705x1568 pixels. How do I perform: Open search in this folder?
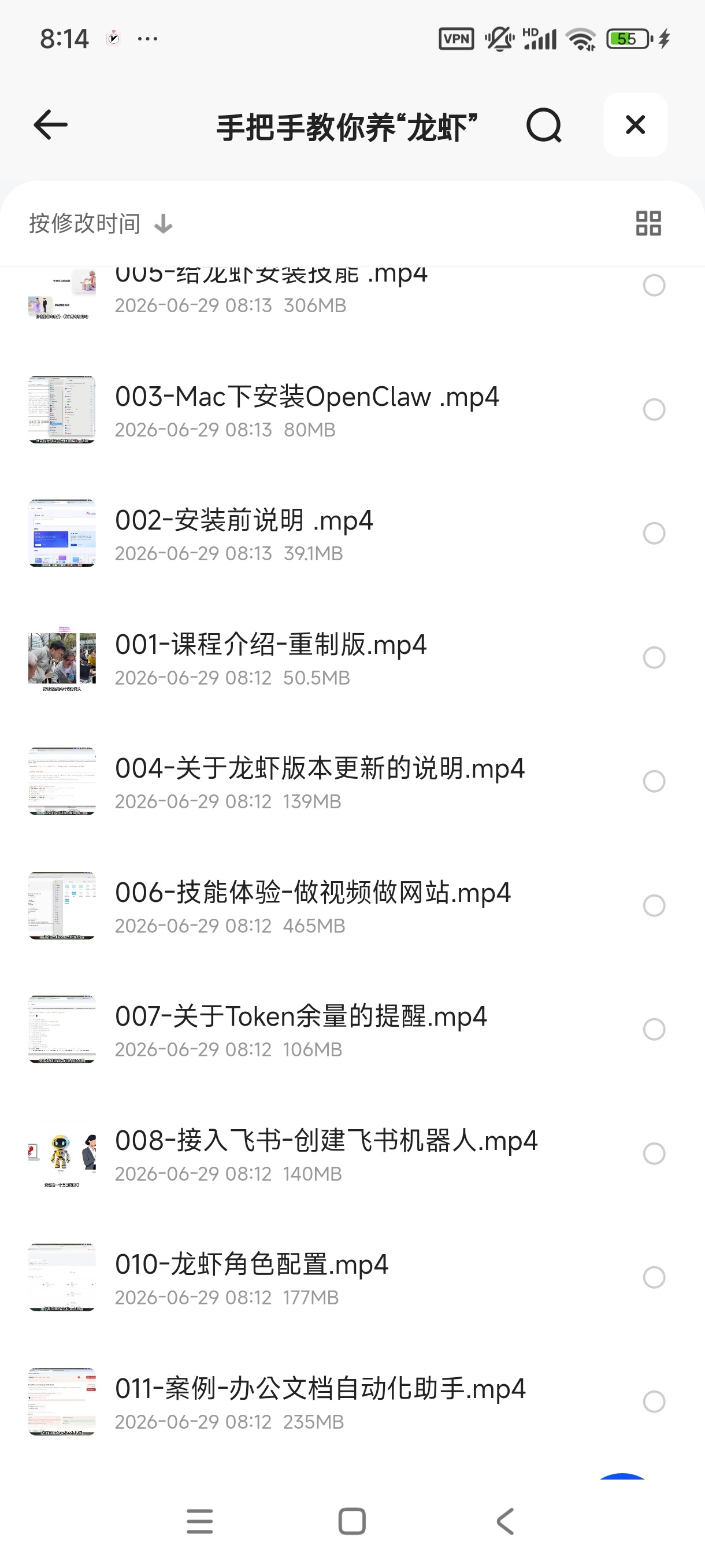544,125
